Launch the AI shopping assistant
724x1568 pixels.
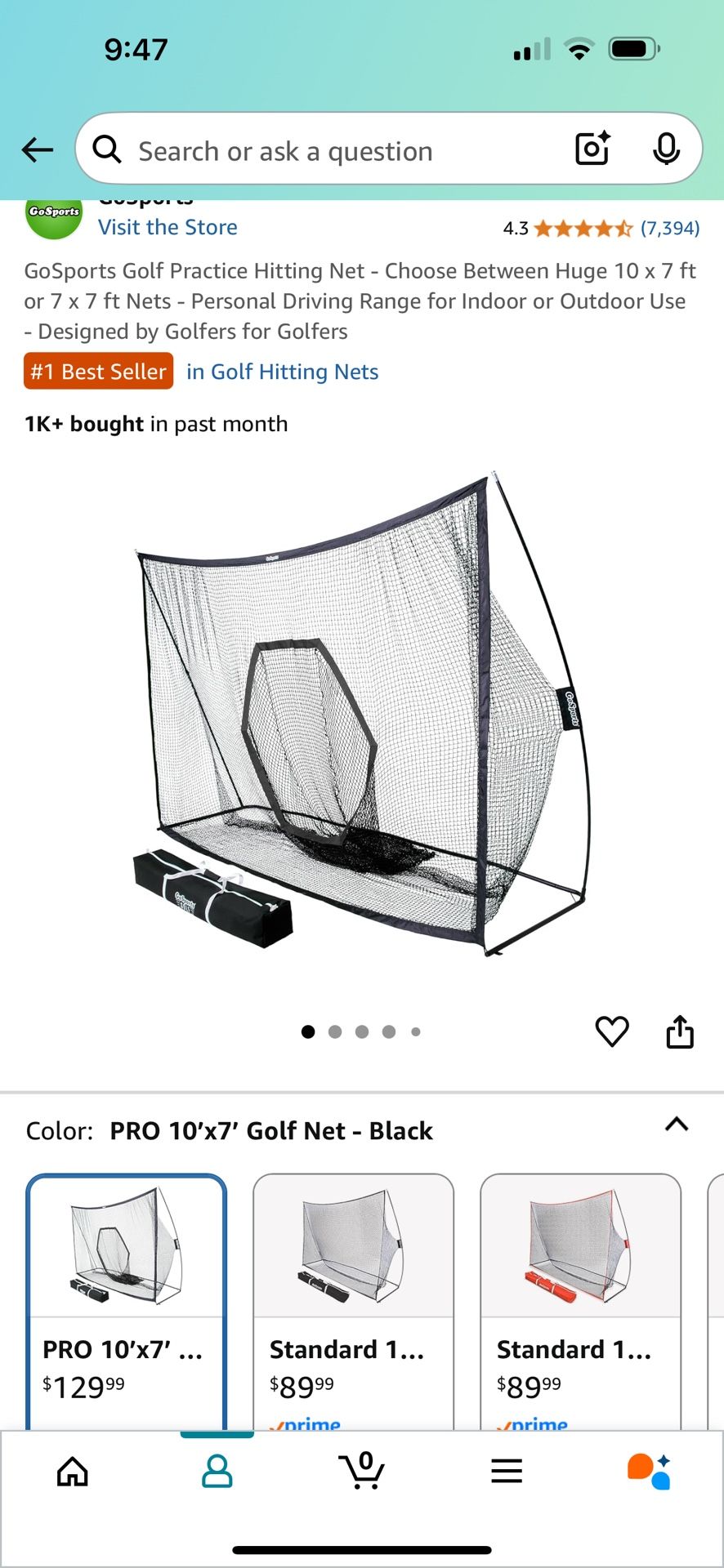[x=650, y=1472]
